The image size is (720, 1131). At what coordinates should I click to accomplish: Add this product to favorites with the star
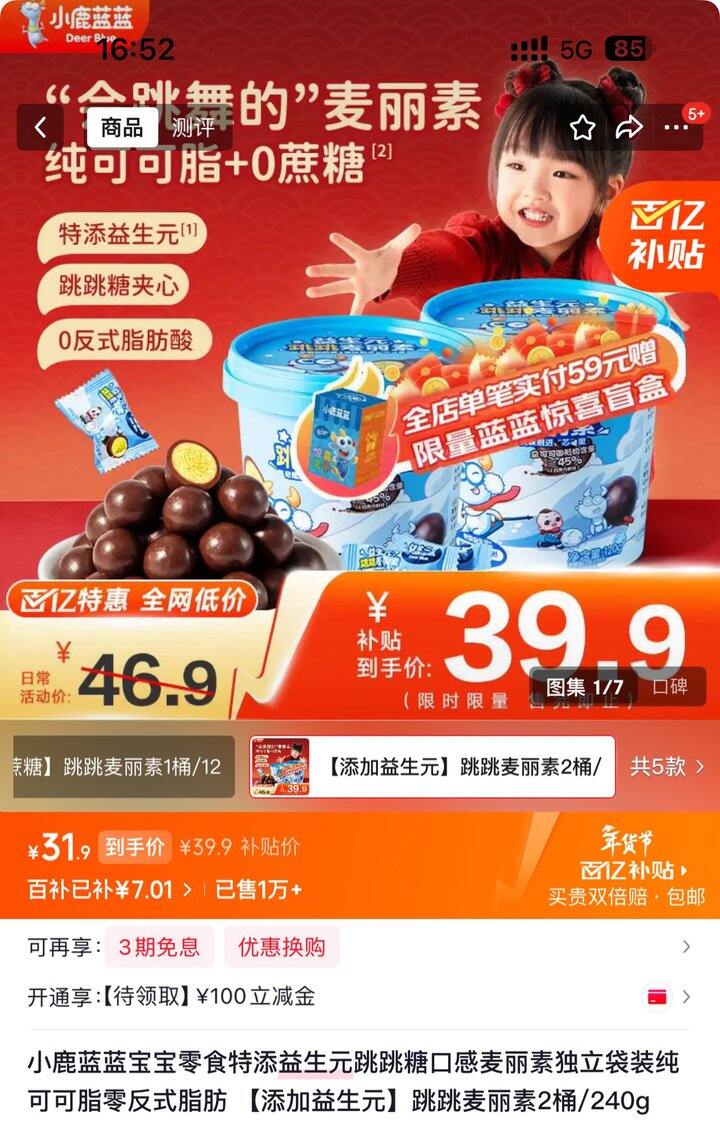tap(583, 128)
